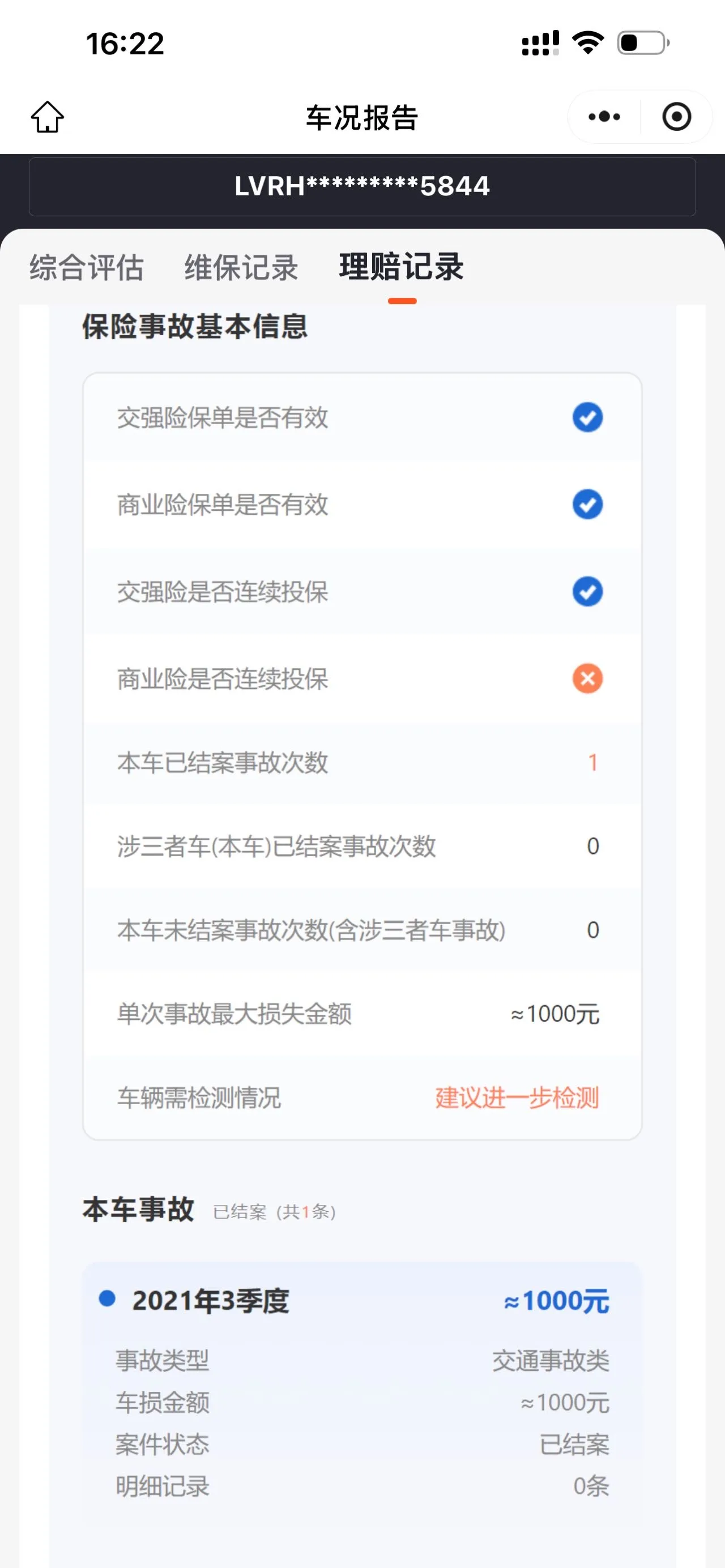Switch to the 综合评估 tab

point(87,268)
